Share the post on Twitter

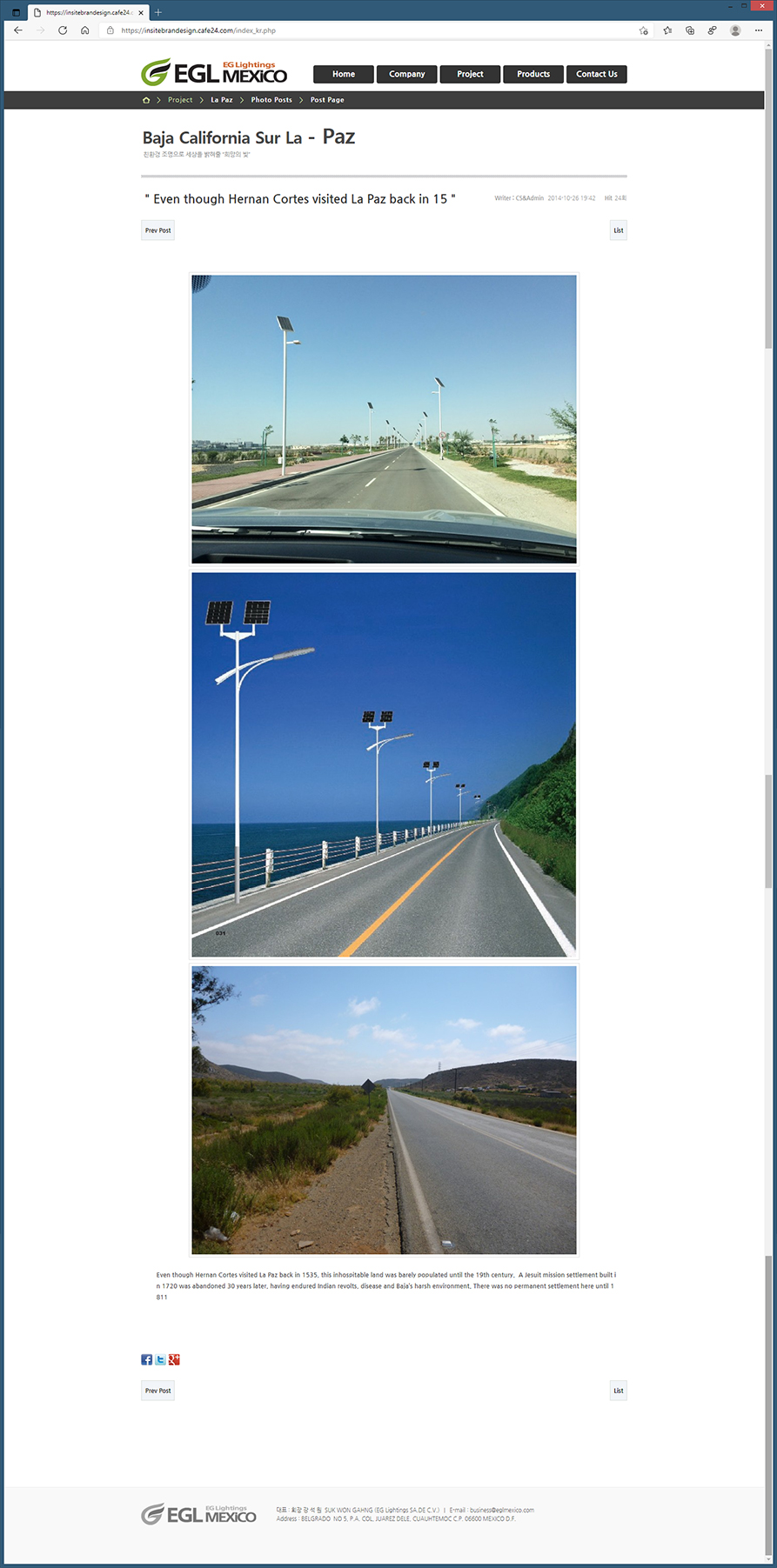pyautogui.click(x=160, y=1359)
